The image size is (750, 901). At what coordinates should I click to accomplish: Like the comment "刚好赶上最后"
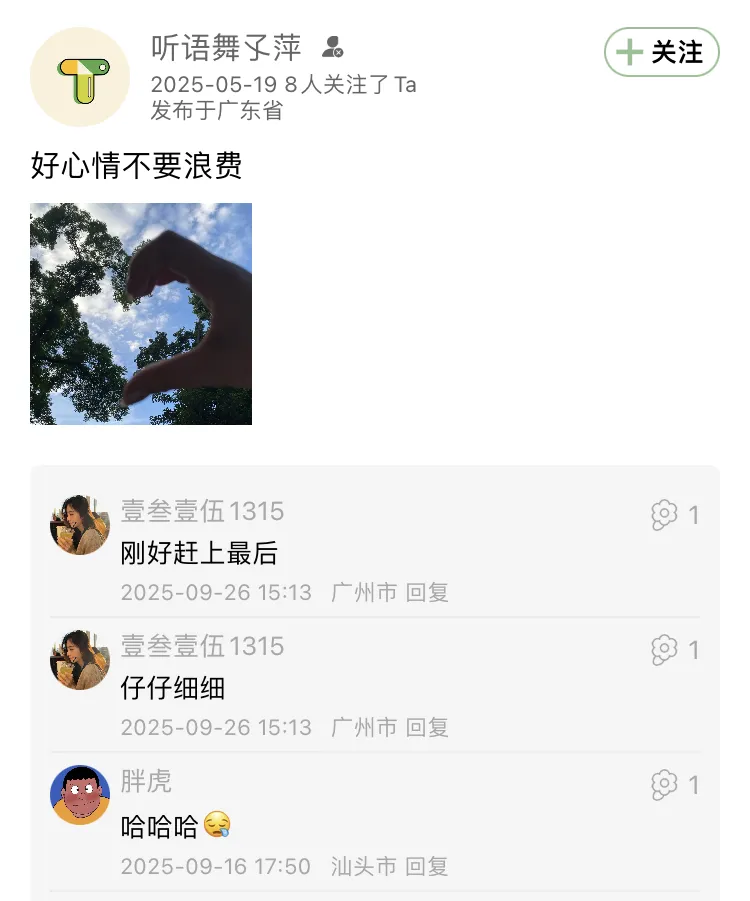665,515
